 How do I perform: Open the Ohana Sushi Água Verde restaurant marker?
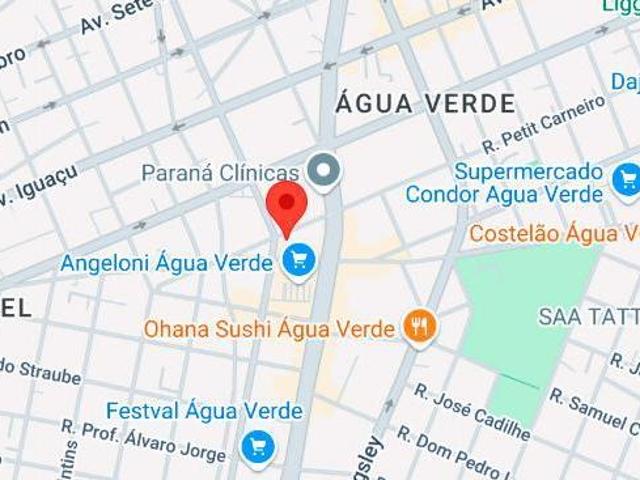pos(420,326)
